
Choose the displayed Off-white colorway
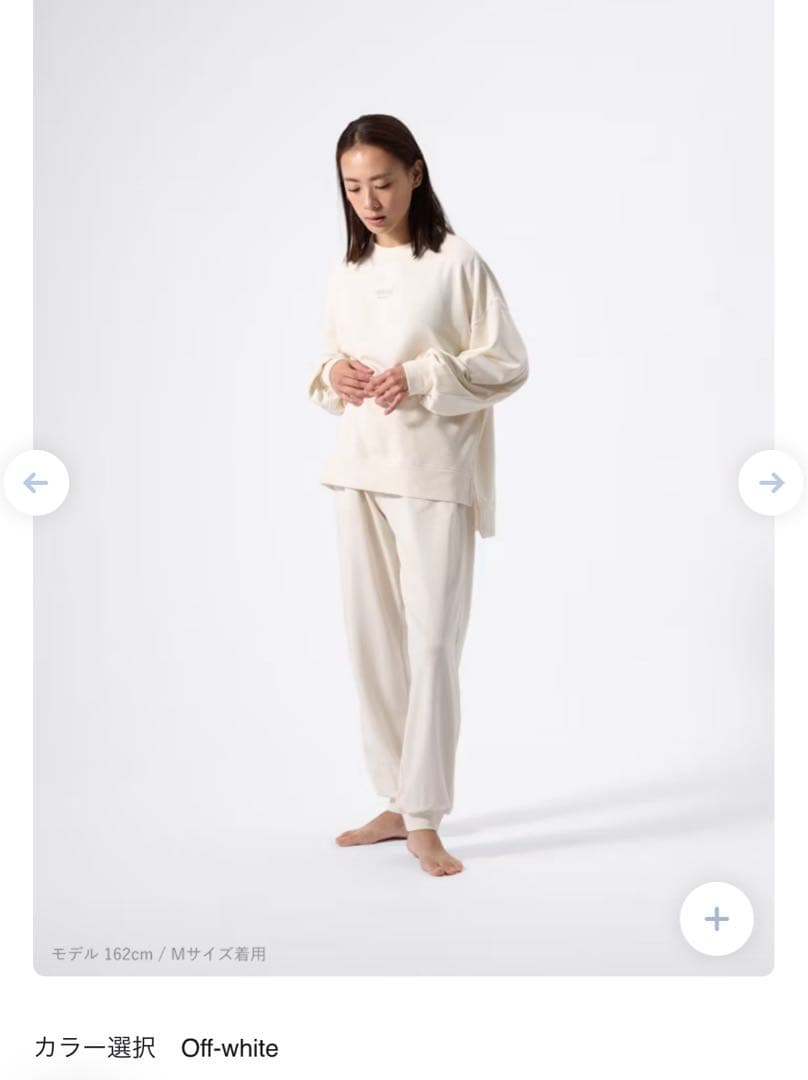click(229, 1050)
